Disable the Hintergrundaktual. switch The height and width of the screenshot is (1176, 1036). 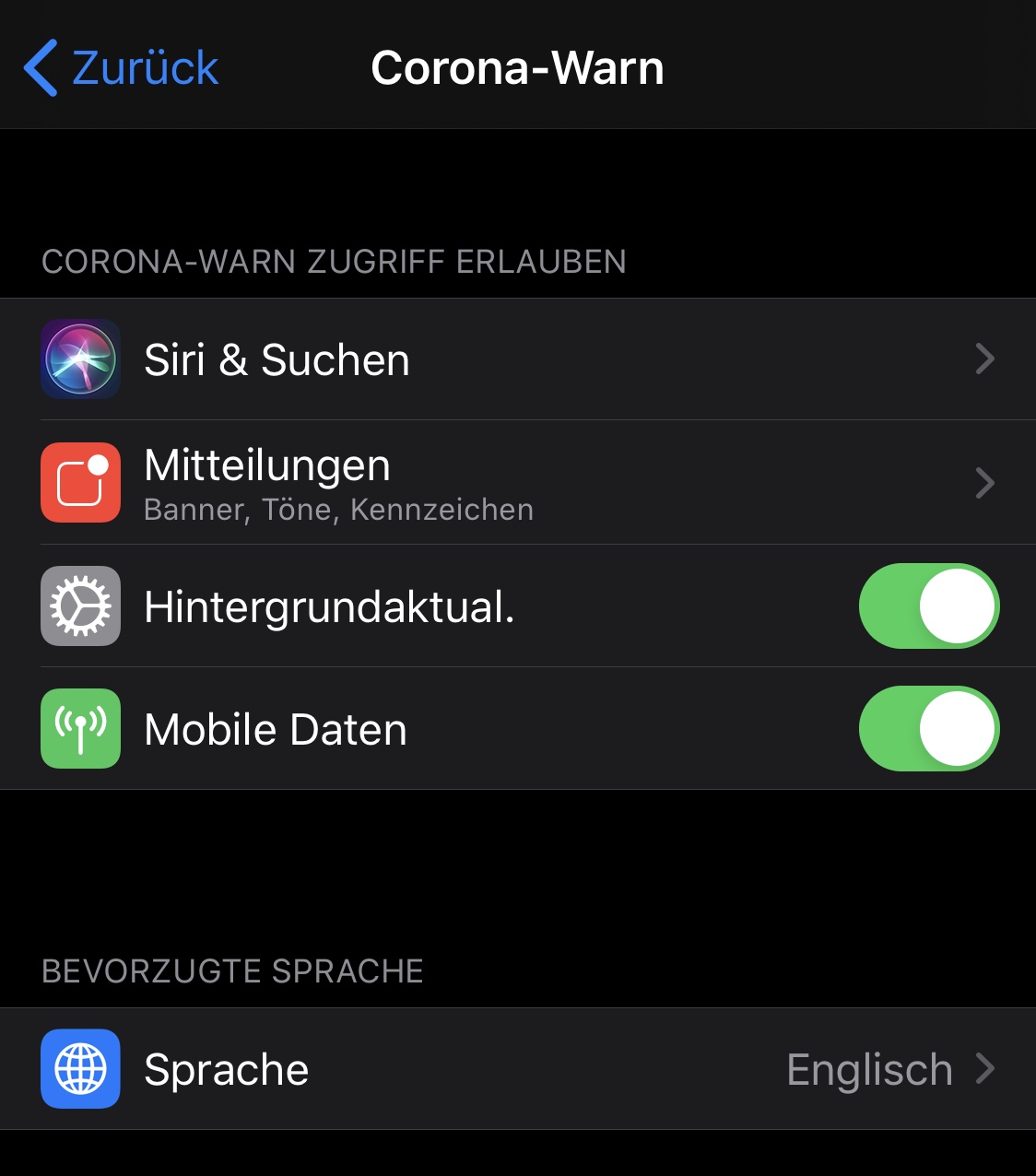pyautogui.click(x=928, y=606)
